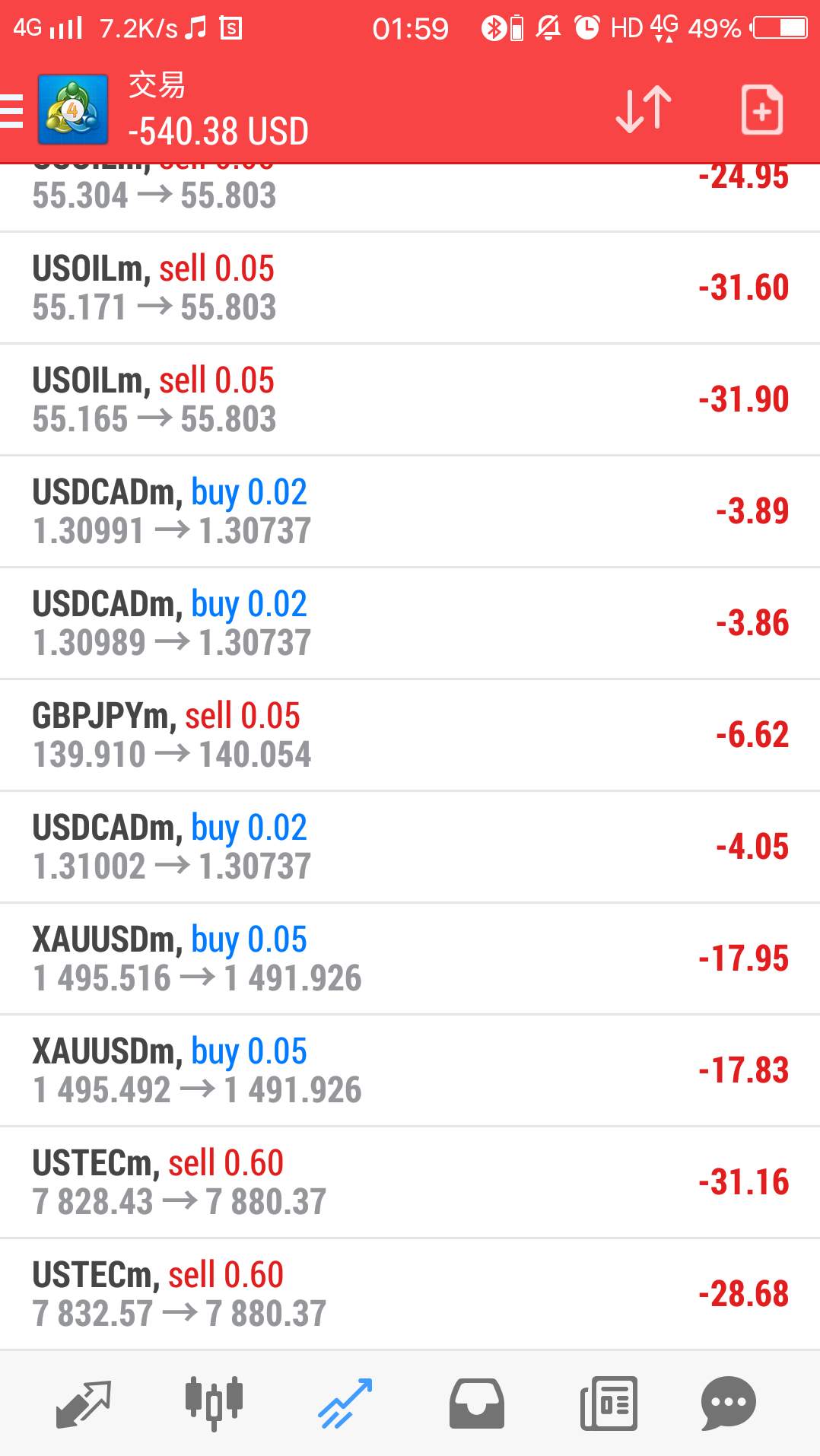This screenshot has height=1456, width=820.
Task: Select the trade tab
Action: 345,1404
